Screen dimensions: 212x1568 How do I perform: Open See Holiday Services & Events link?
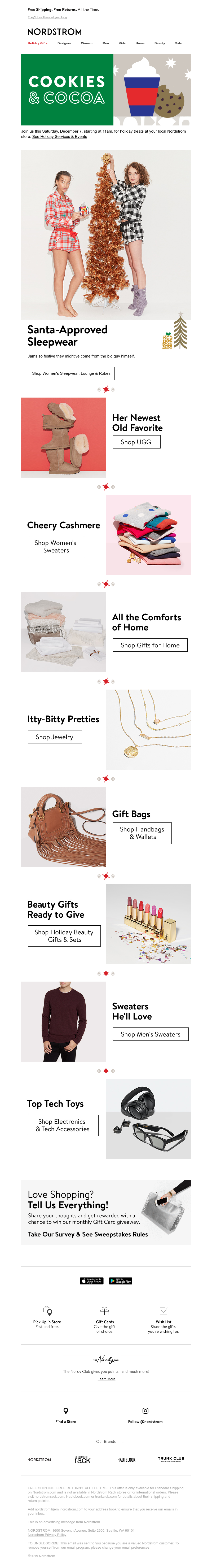(60, 136)
